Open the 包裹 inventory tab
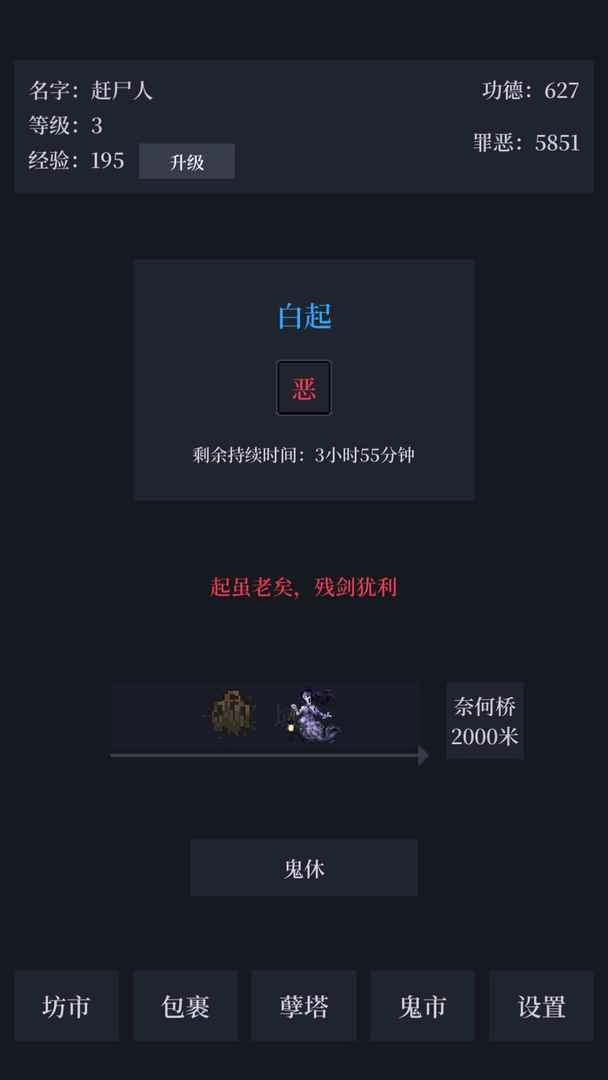The image size is (608, 1080). 185,1006
